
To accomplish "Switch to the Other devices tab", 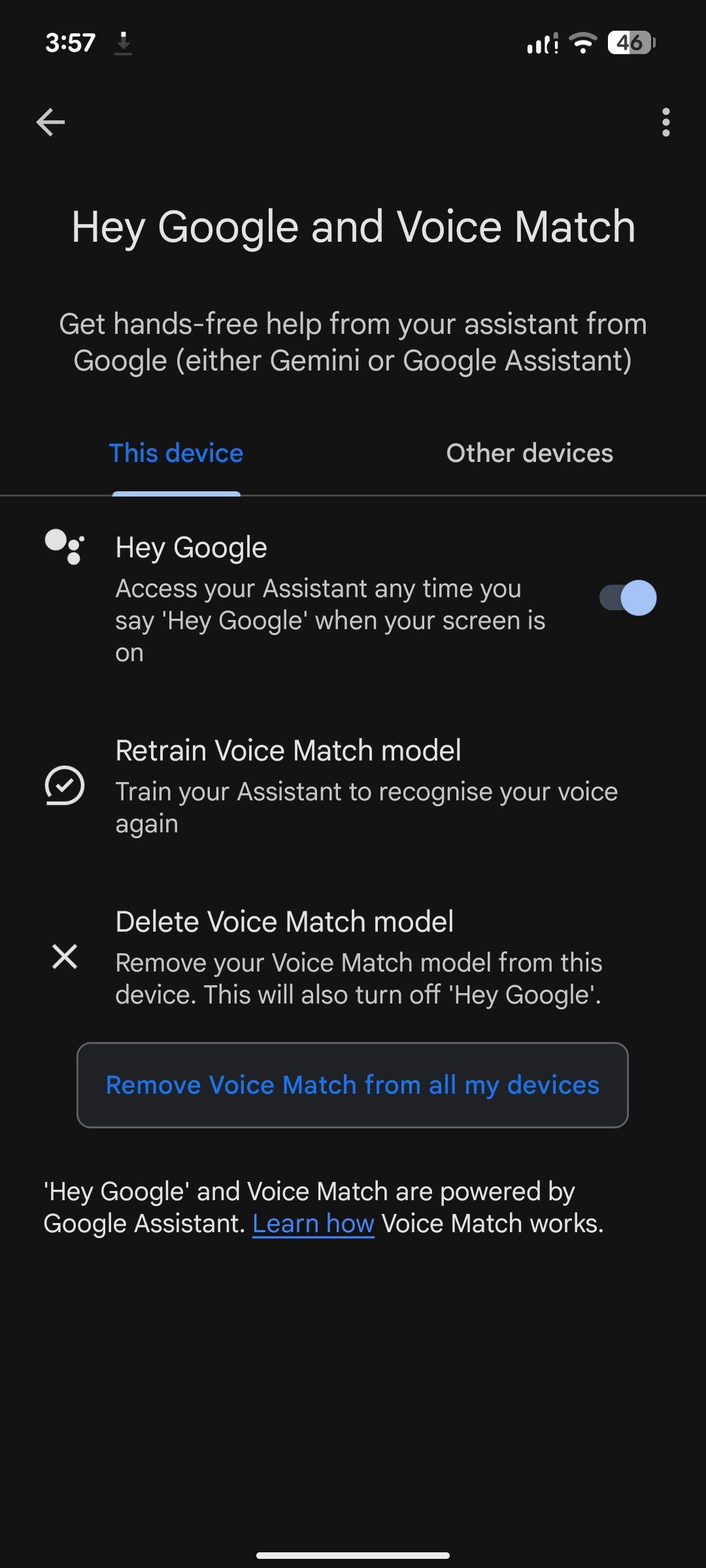I will coord(529,453).
